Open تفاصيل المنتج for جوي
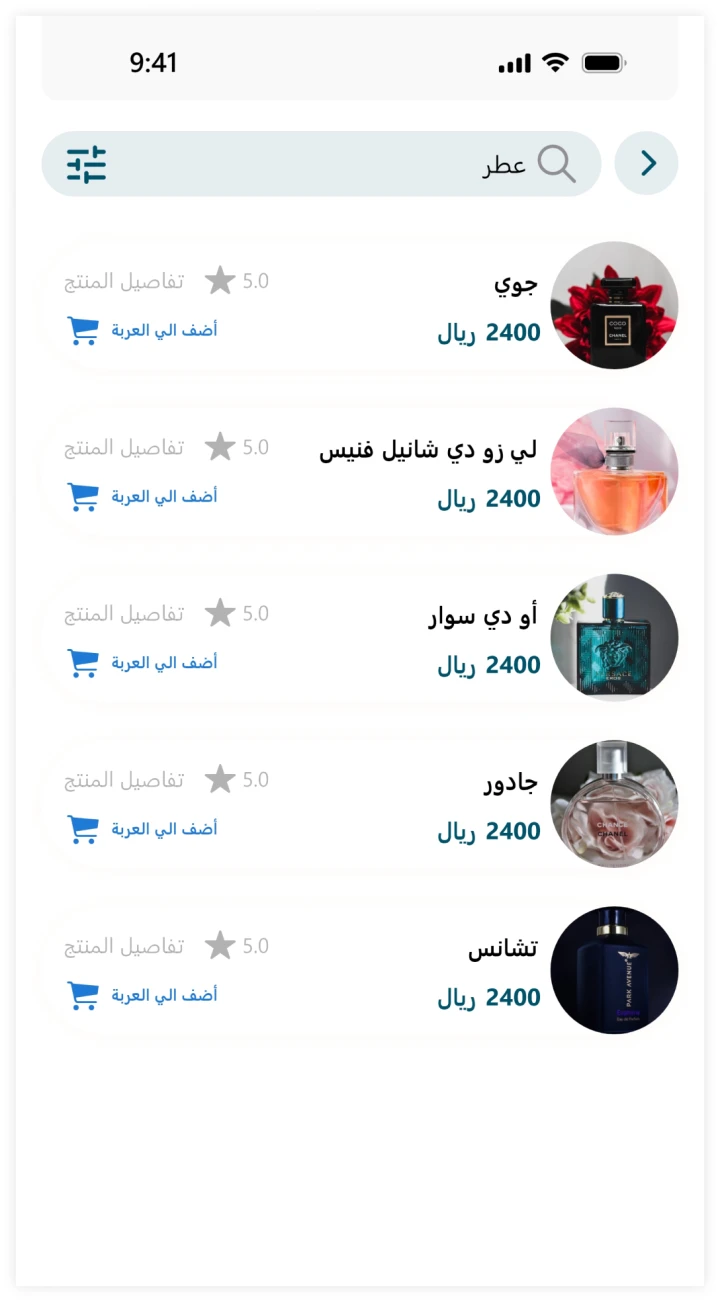 coord(124,281)
